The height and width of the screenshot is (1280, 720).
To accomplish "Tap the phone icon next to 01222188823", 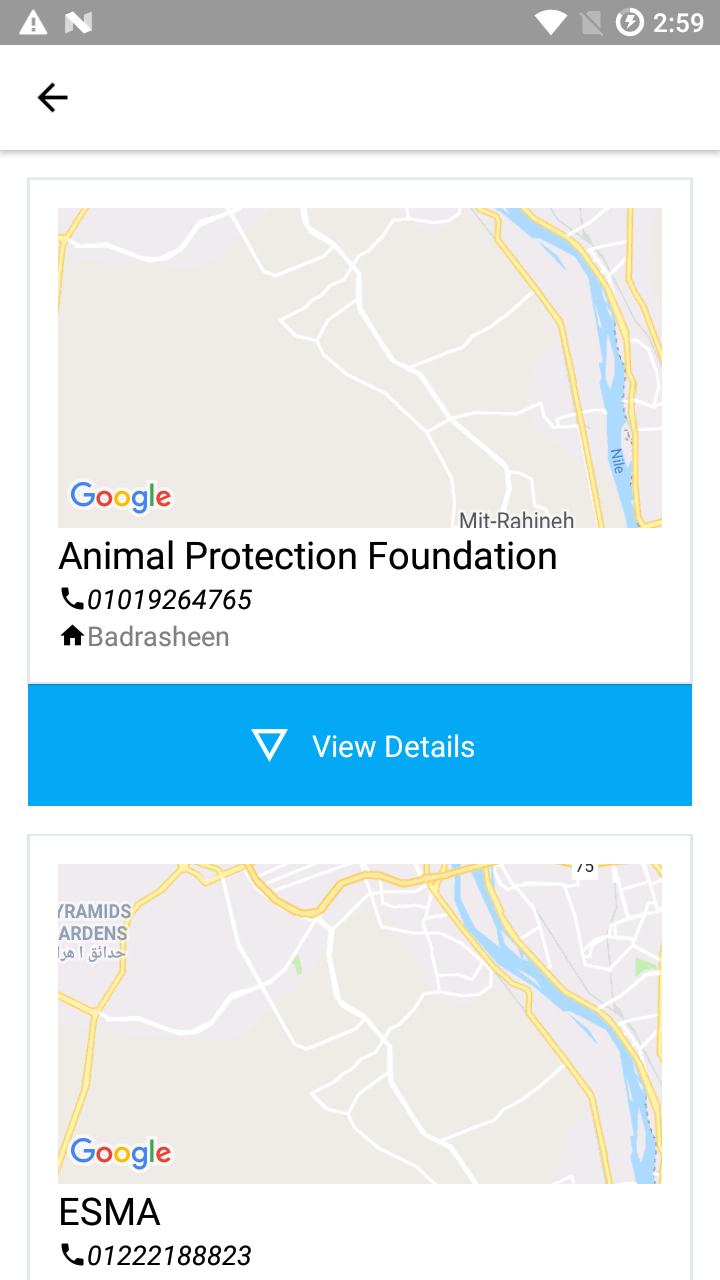I will click(x=69, y=1255).
